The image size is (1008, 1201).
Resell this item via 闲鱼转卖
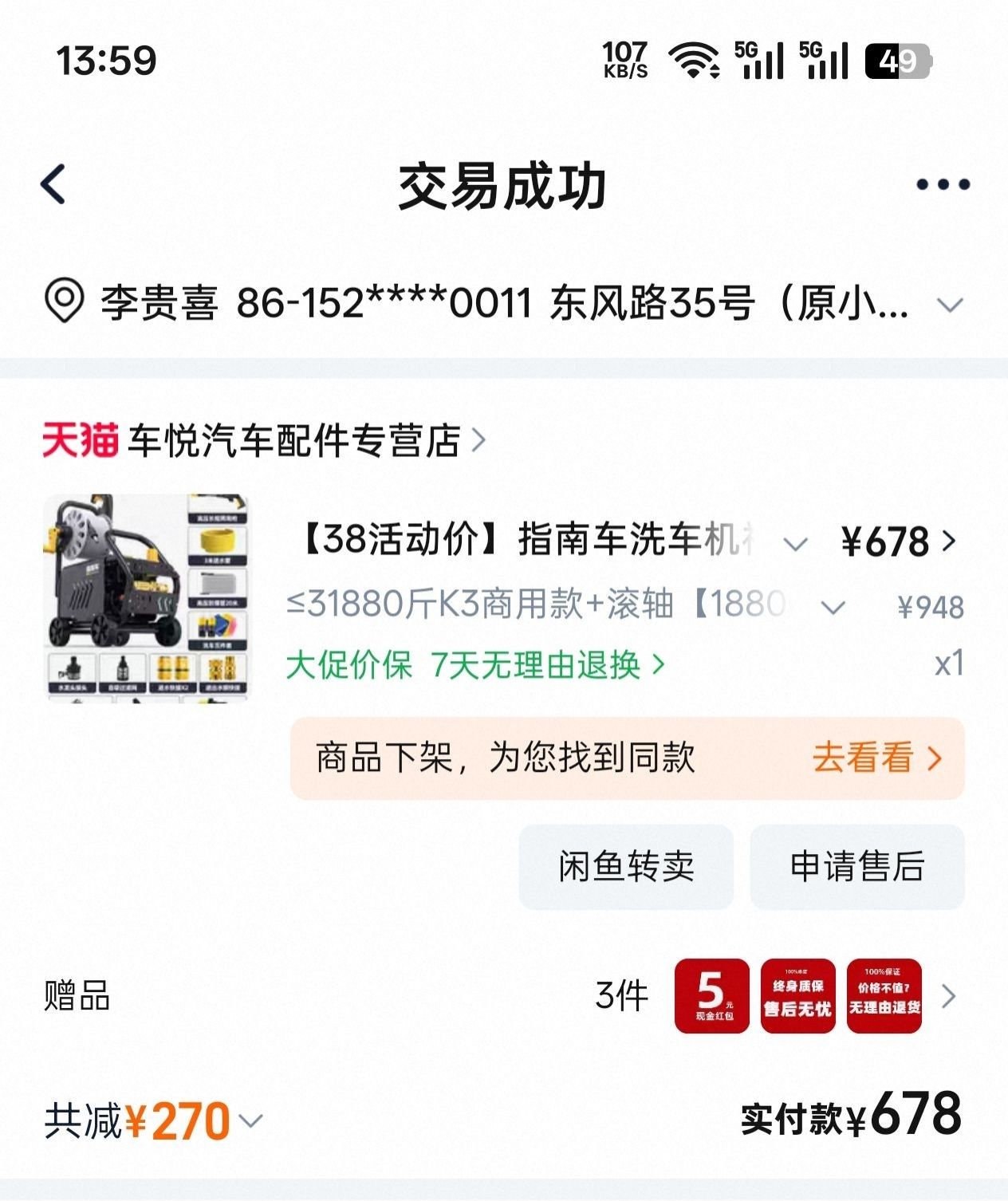626,867
